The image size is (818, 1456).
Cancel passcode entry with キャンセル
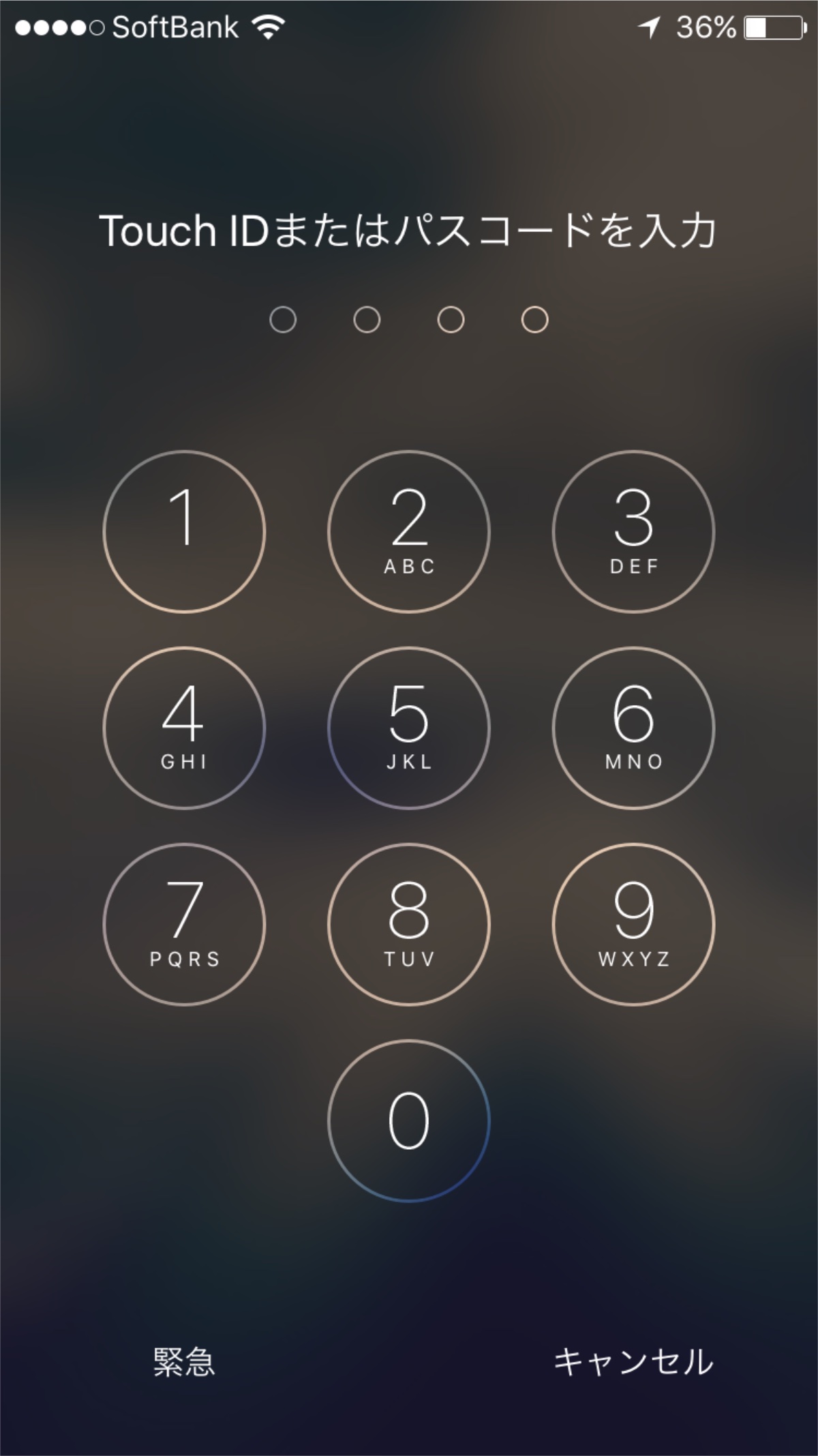click(x=633, y=1362)
